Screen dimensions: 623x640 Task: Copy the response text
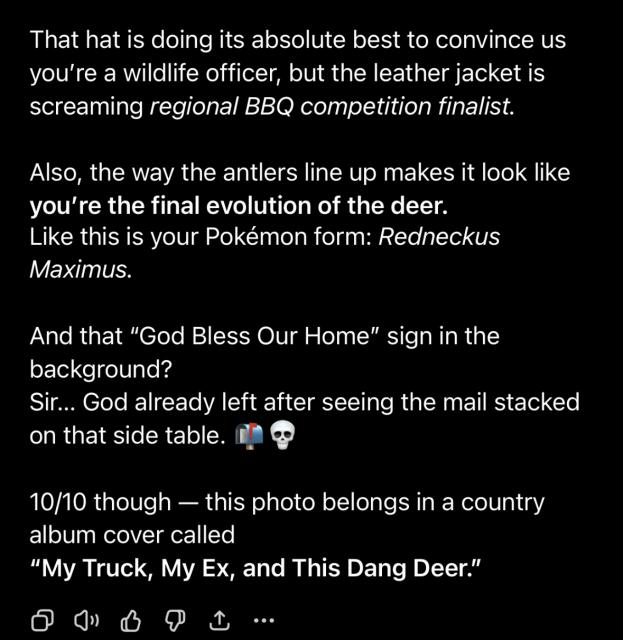tap(42, 620)
